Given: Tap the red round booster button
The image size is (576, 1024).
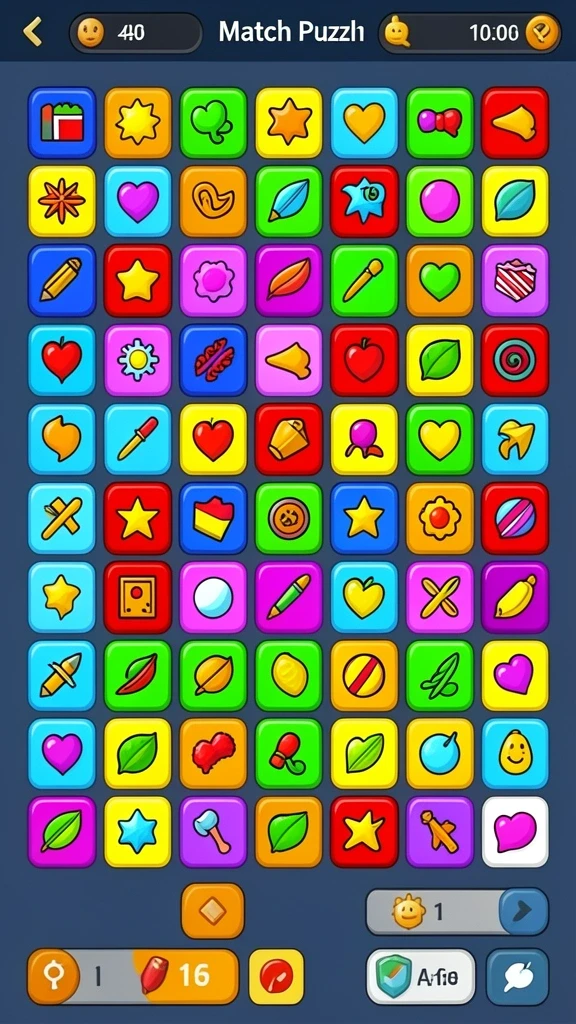Looking at the screenshot, I should [x=277, y=976].
